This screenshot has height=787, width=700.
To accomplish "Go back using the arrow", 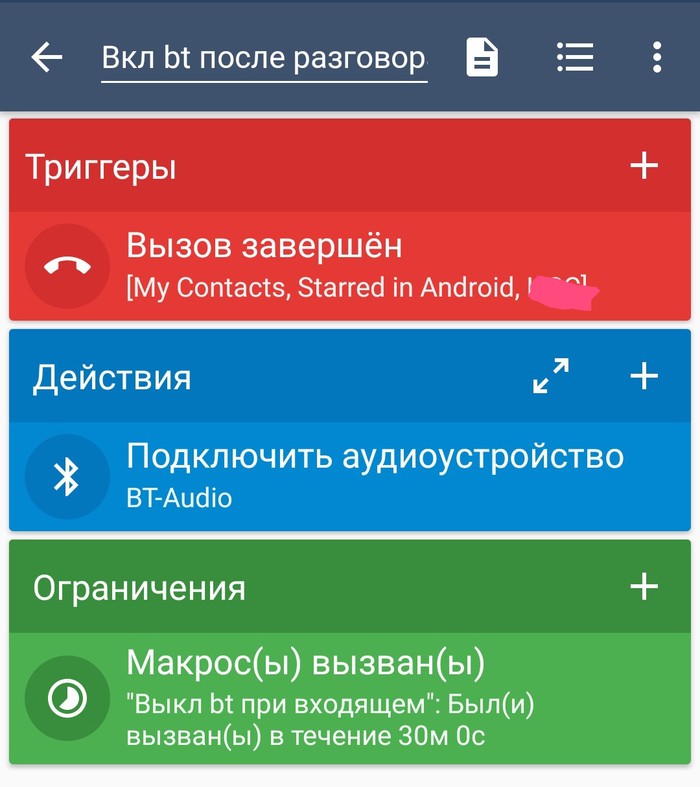I will 47,58.
